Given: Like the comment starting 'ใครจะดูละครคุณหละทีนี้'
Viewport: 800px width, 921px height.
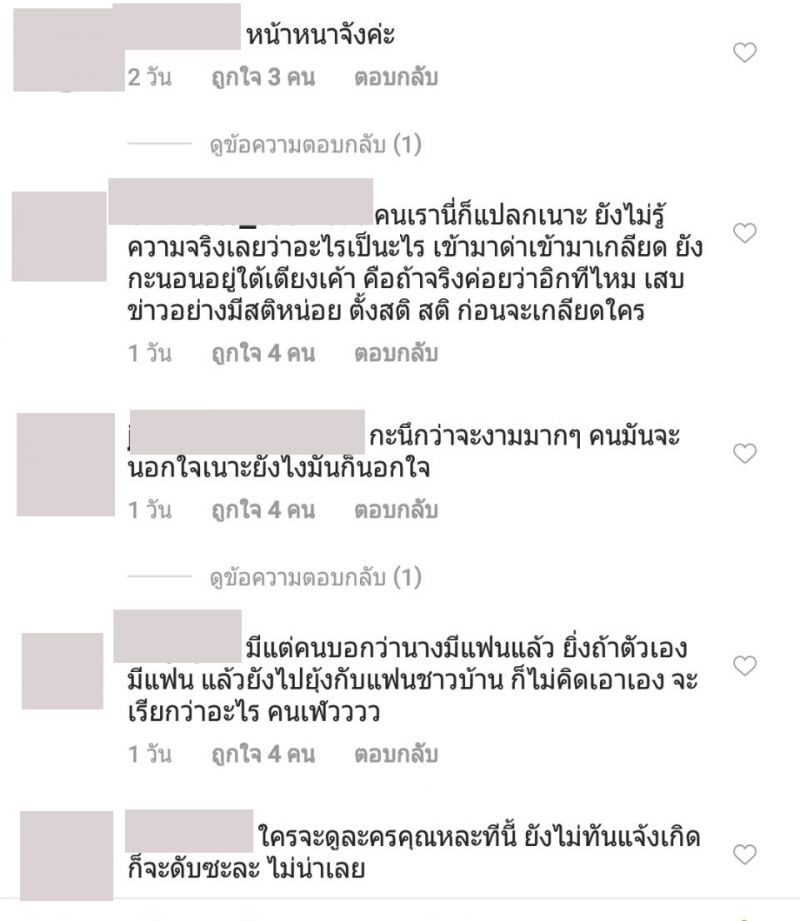Looking at the screenshot, I should 745,854.
